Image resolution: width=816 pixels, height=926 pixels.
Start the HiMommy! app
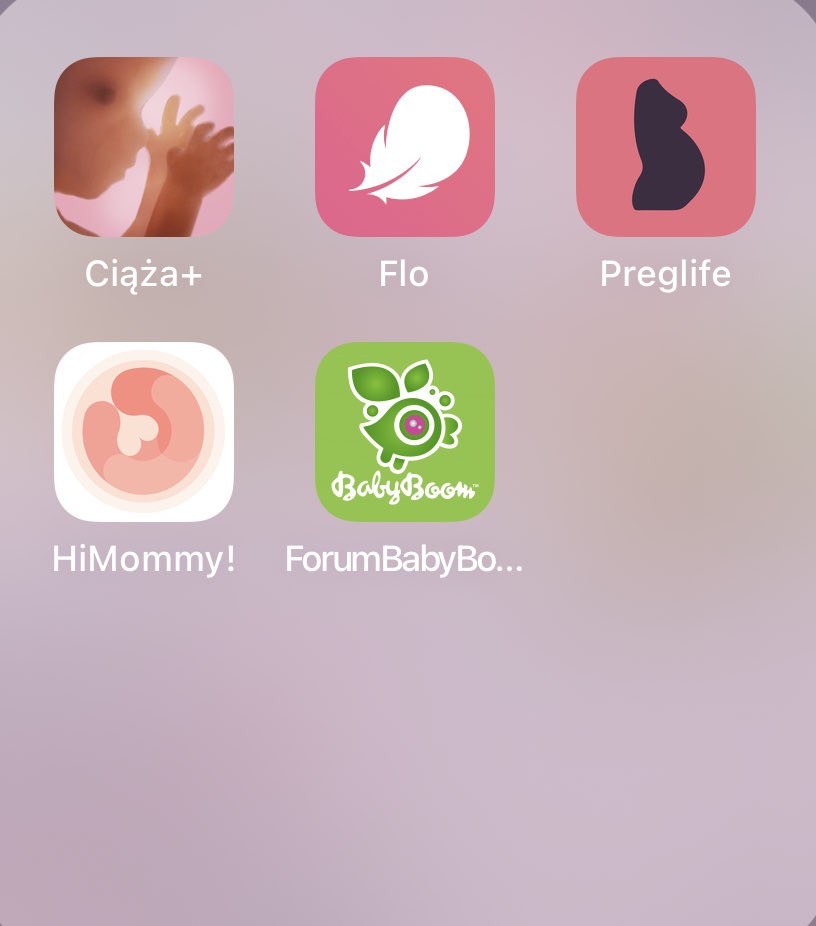144,432
